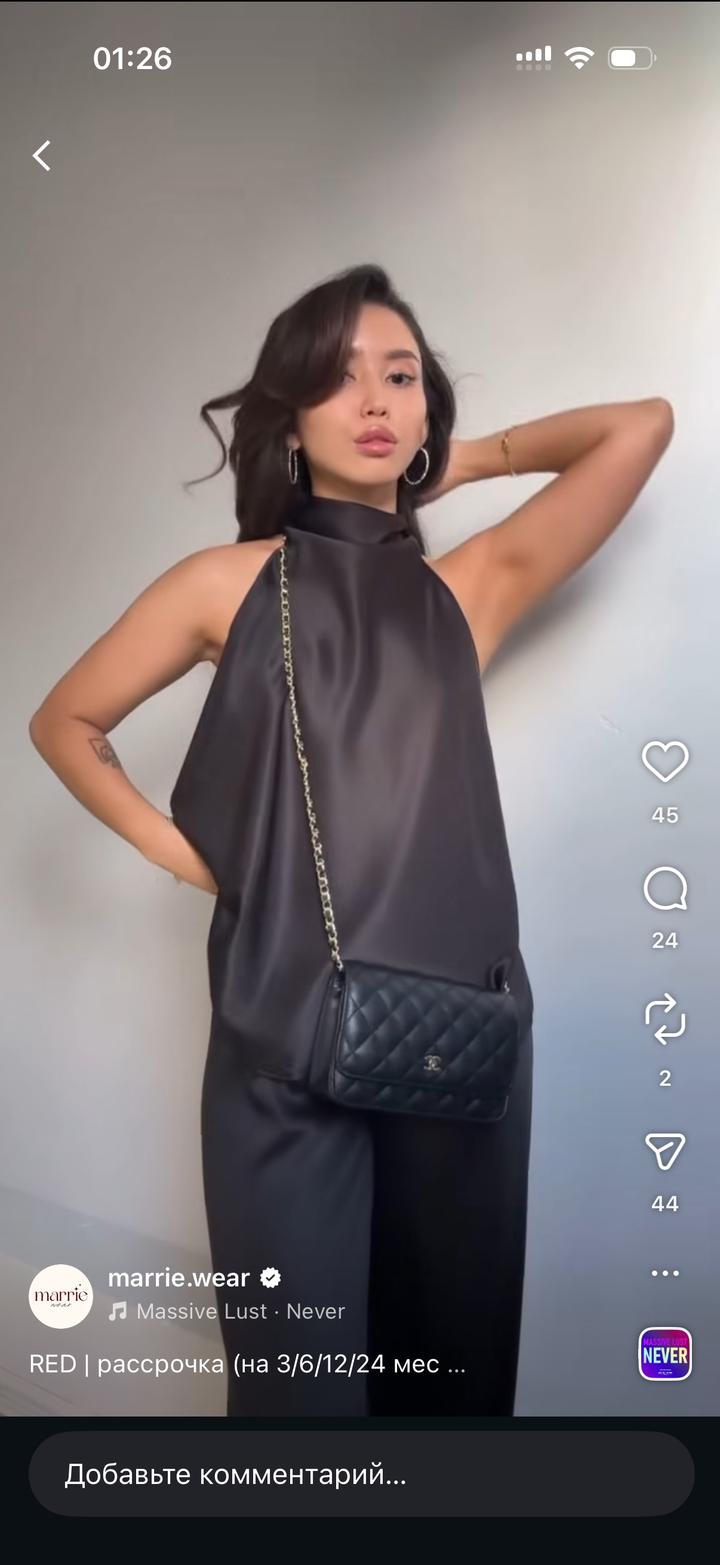Open the three-dot more options menu
This screenshot has height=1565, width=720.
pos(665,1273)
